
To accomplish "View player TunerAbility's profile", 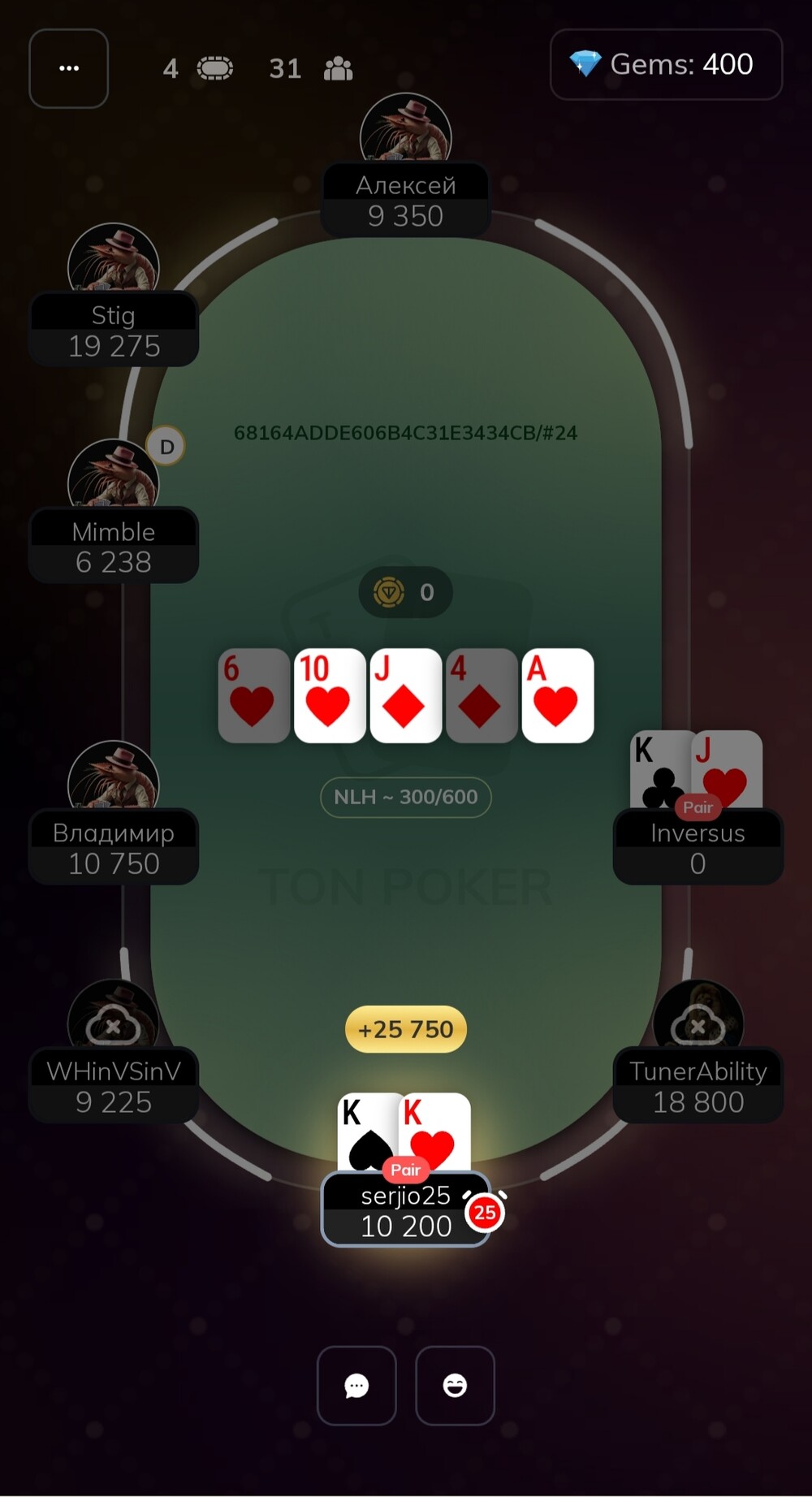I will (x=698, y=1086).
